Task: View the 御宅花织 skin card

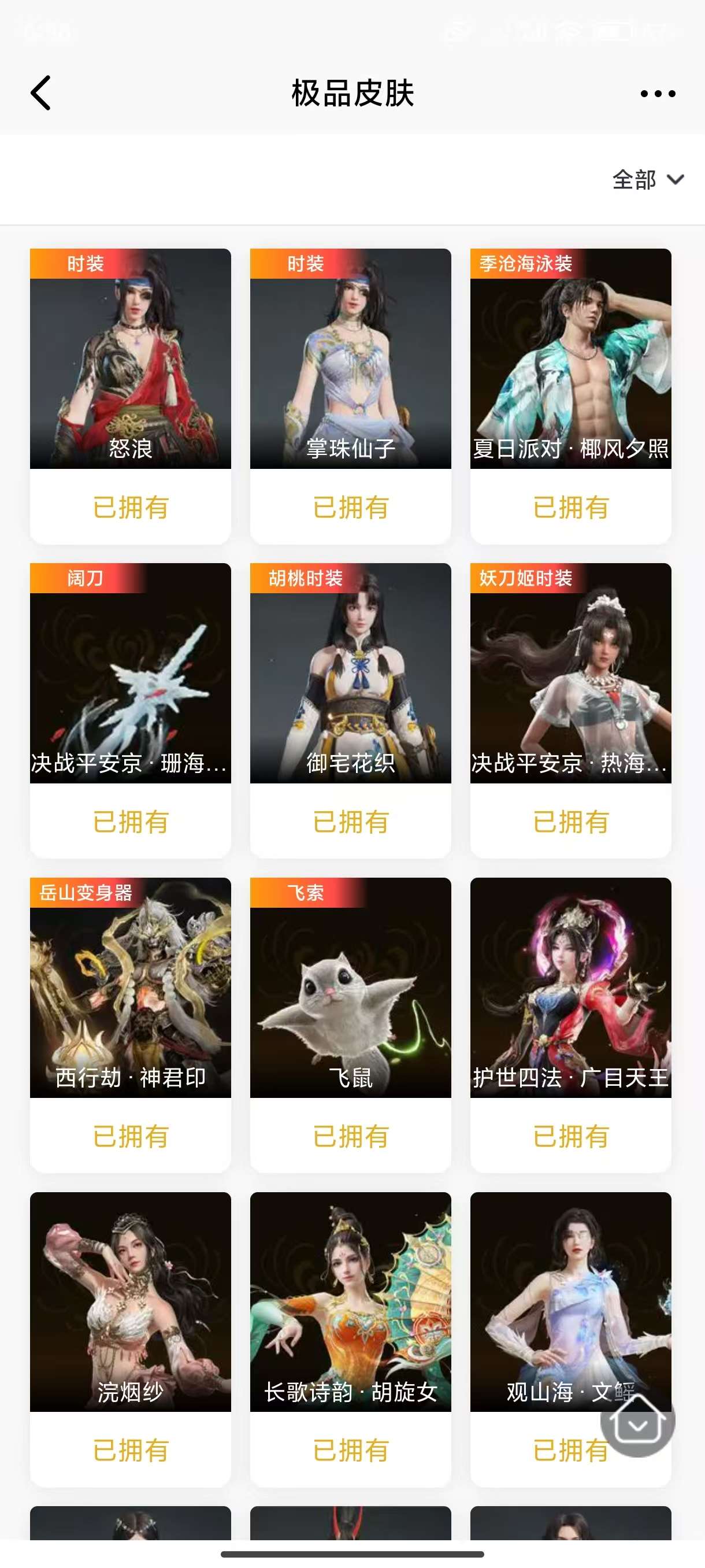Action: [350, 673]
